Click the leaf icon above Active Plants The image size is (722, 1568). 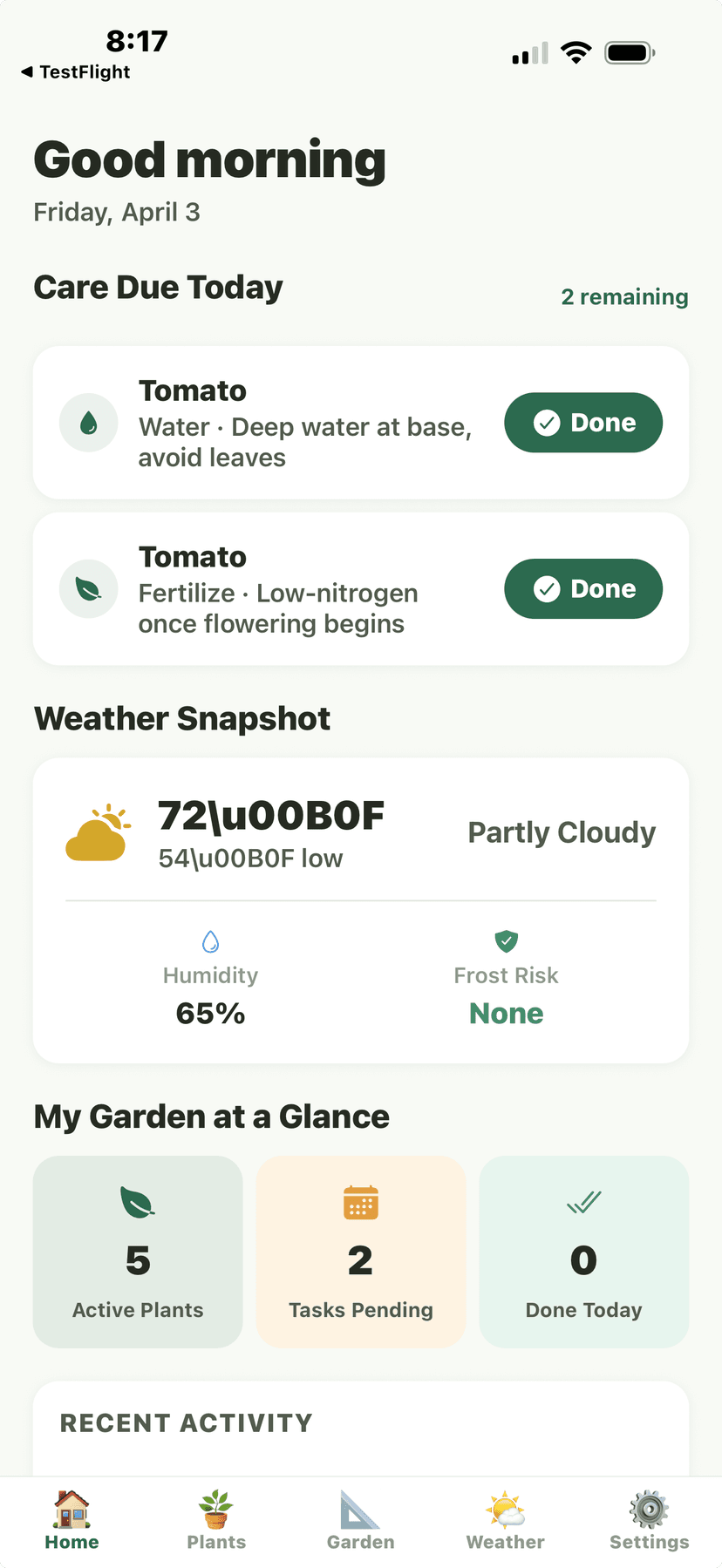137,1201
